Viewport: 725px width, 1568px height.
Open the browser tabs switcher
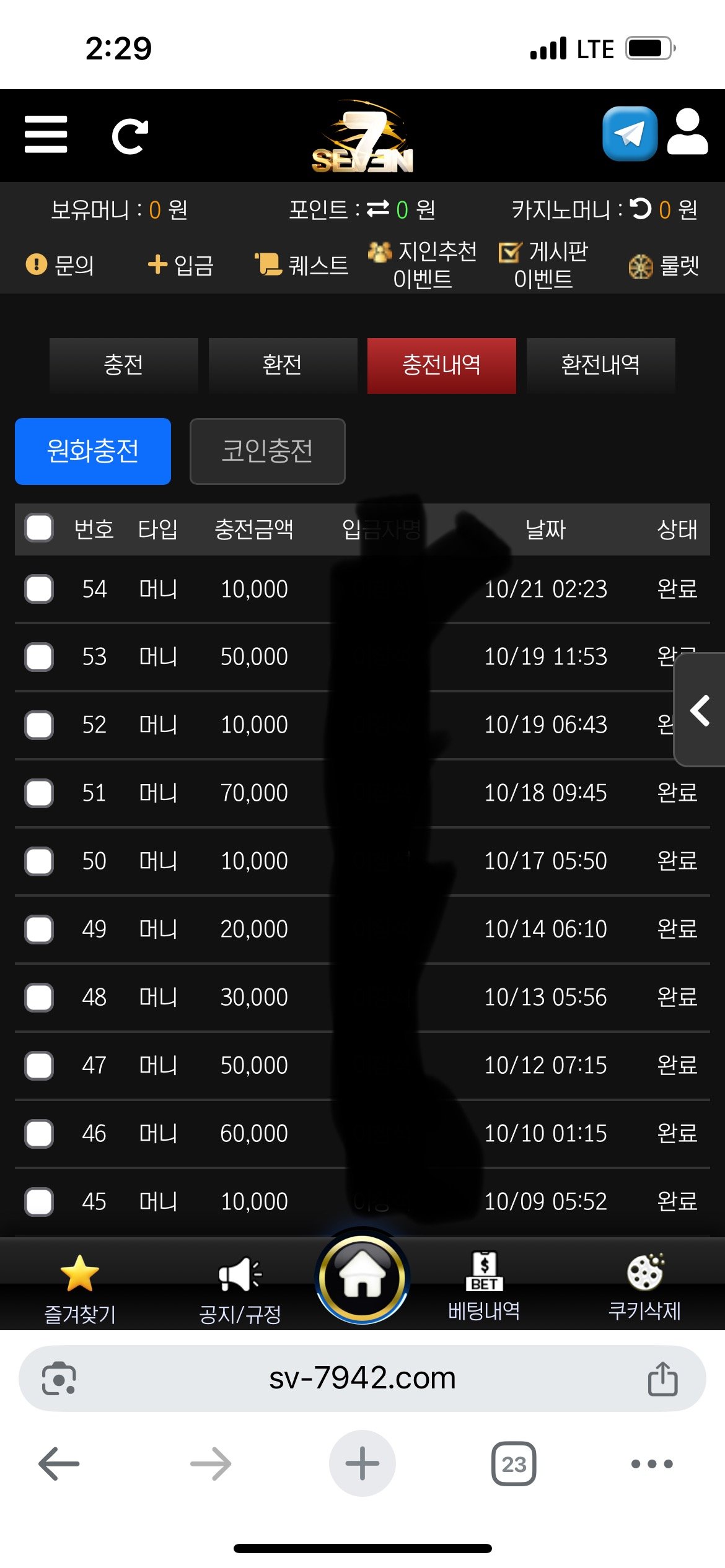point(514,1464)
